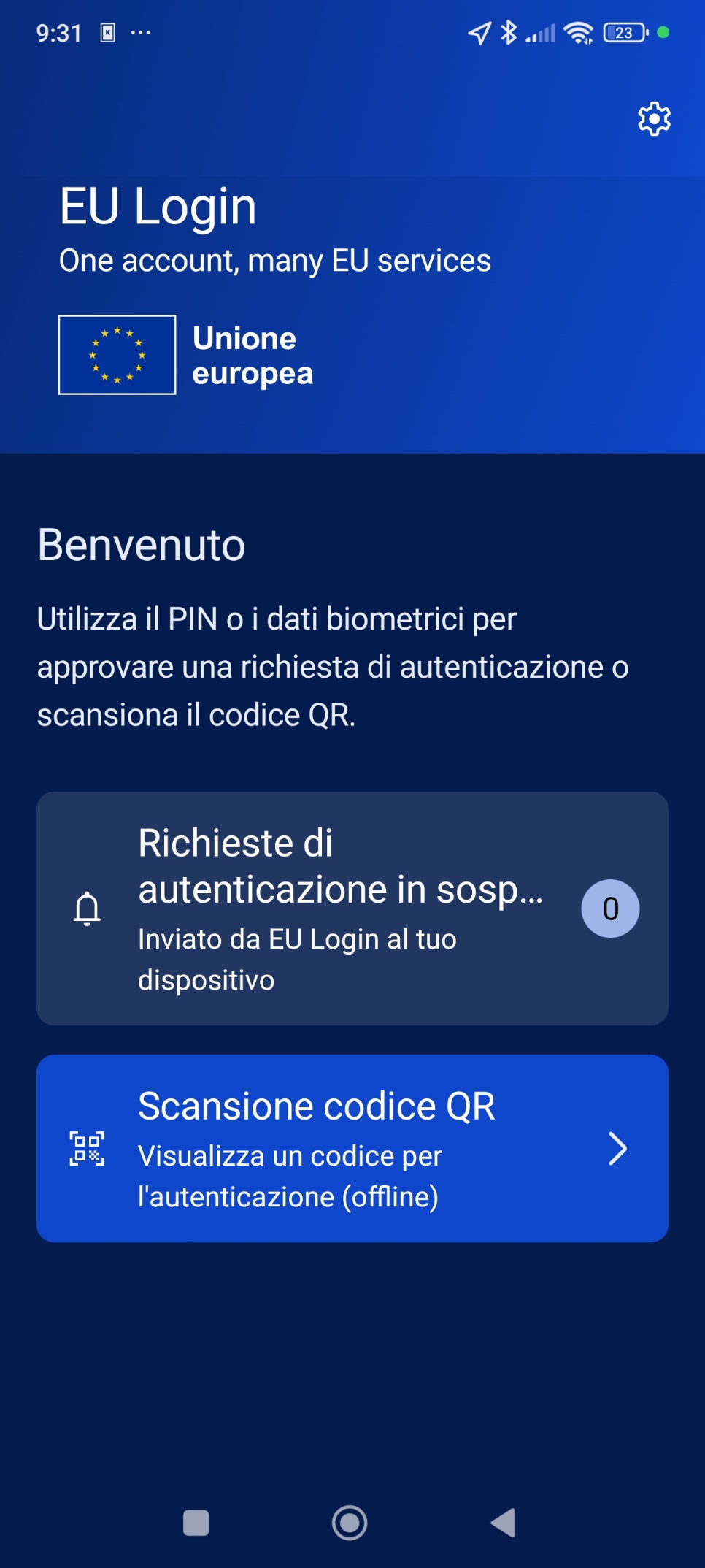The width and height of the screenshot is (705, 1568).
Task: Open the settings gear
Action: click(x=654, y=119)
